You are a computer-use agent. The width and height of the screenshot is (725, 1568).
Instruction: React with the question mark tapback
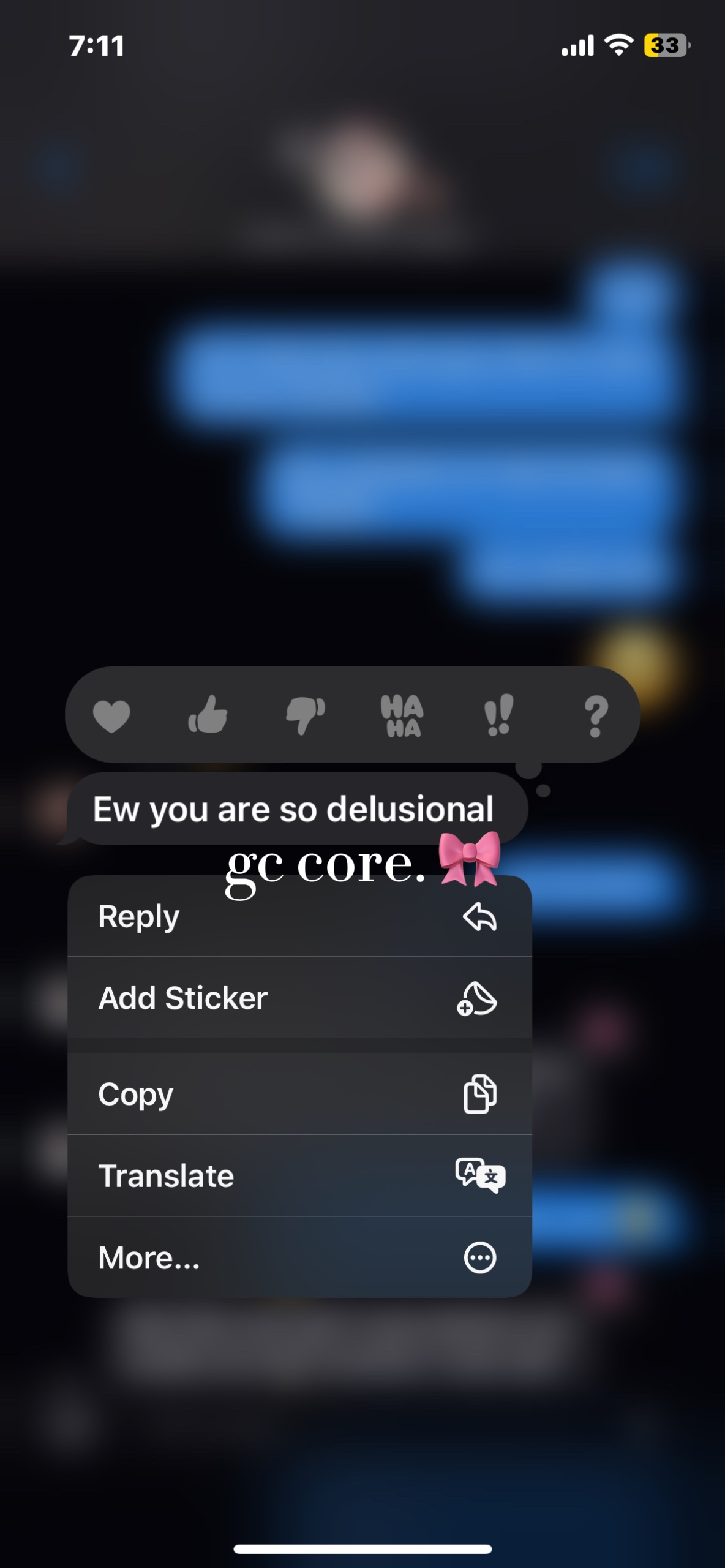point(596,715)
